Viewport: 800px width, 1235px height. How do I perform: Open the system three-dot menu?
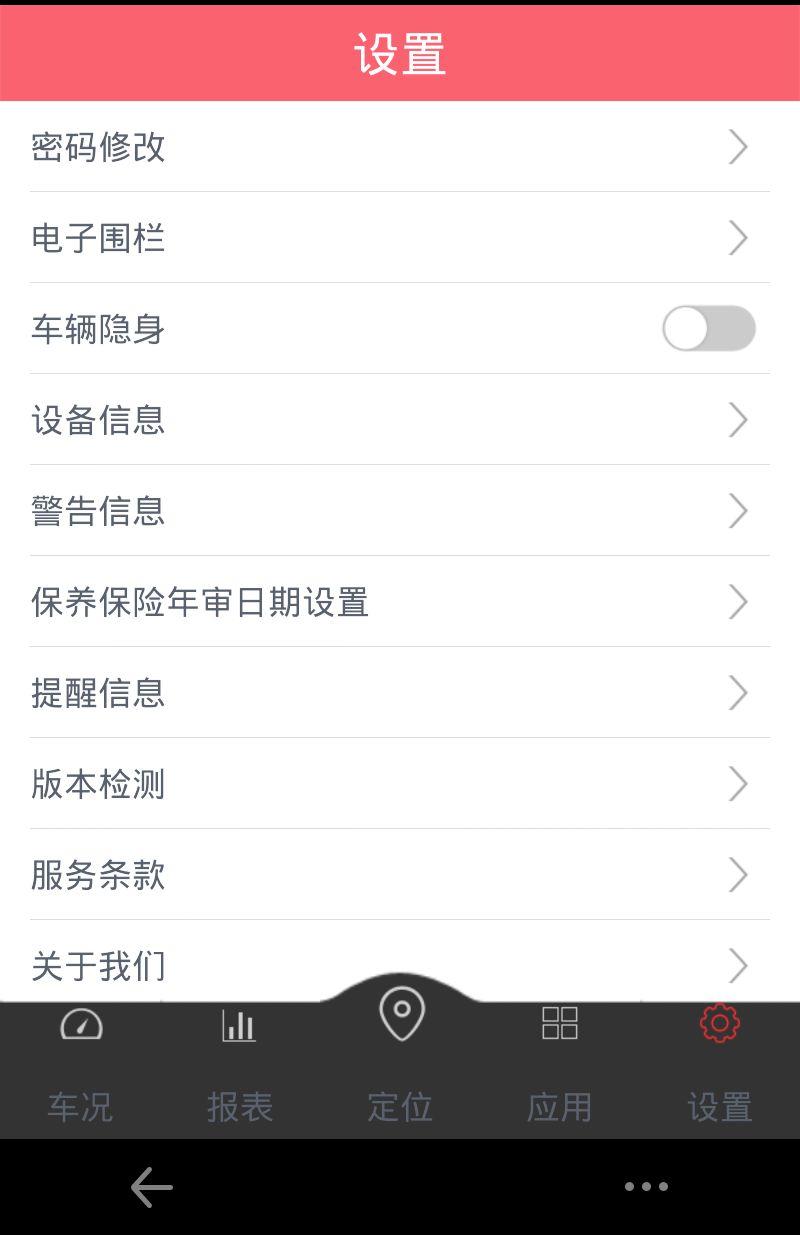pyautogui.click(x=646, y=1187)
